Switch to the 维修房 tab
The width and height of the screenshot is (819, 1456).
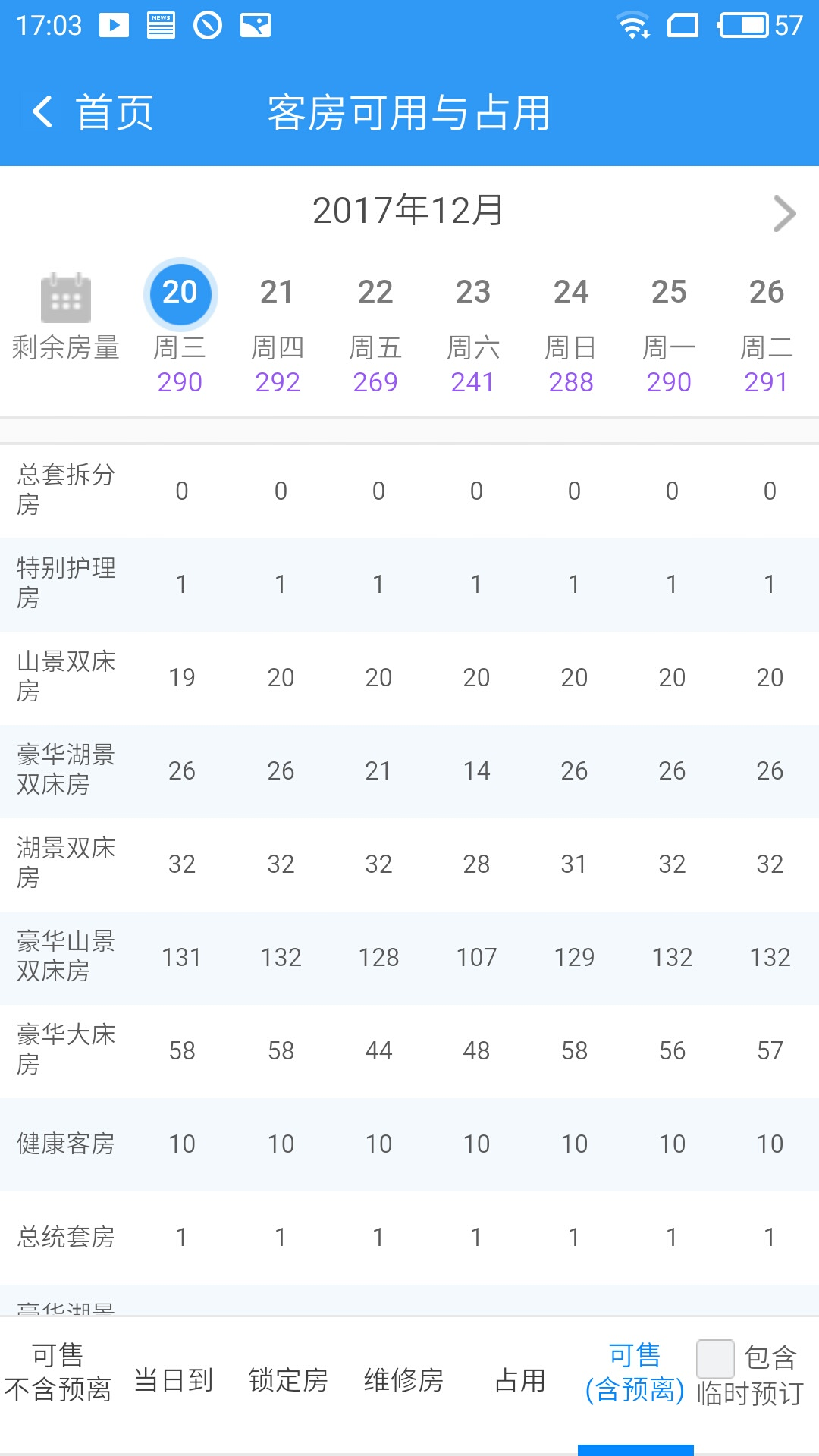coord(404,1380)
